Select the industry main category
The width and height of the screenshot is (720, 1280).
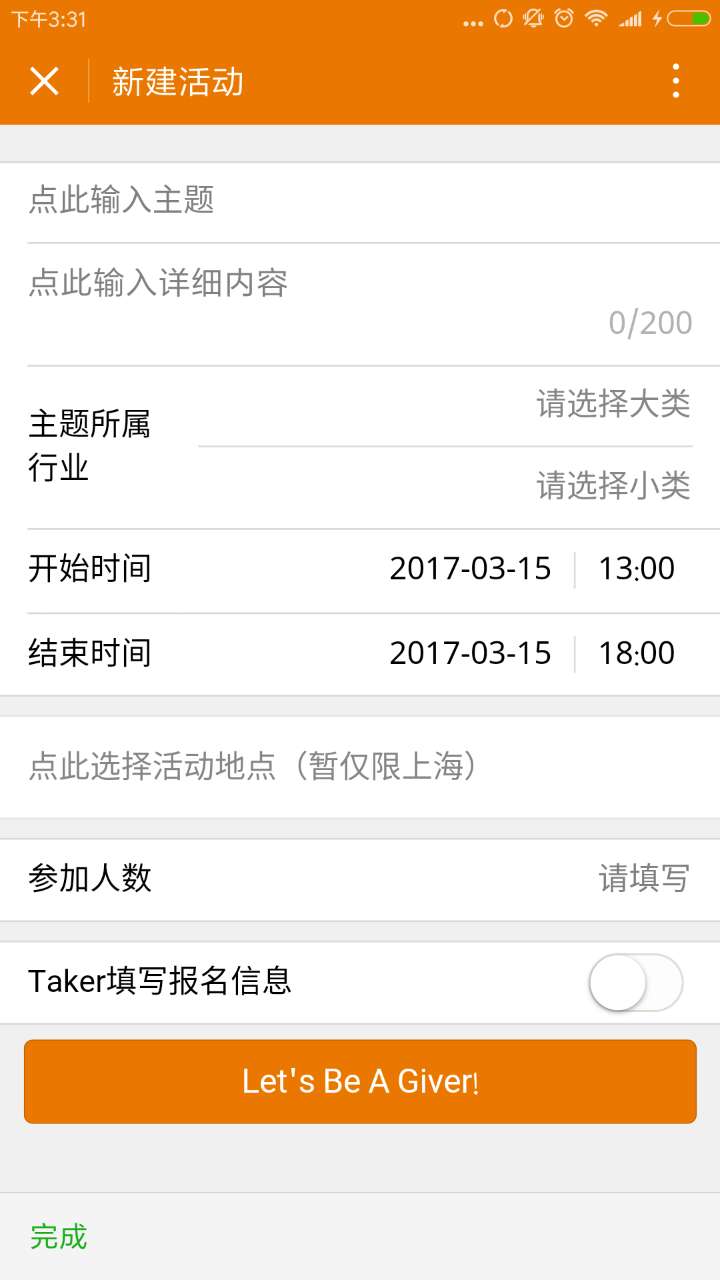tap(612, 405)
